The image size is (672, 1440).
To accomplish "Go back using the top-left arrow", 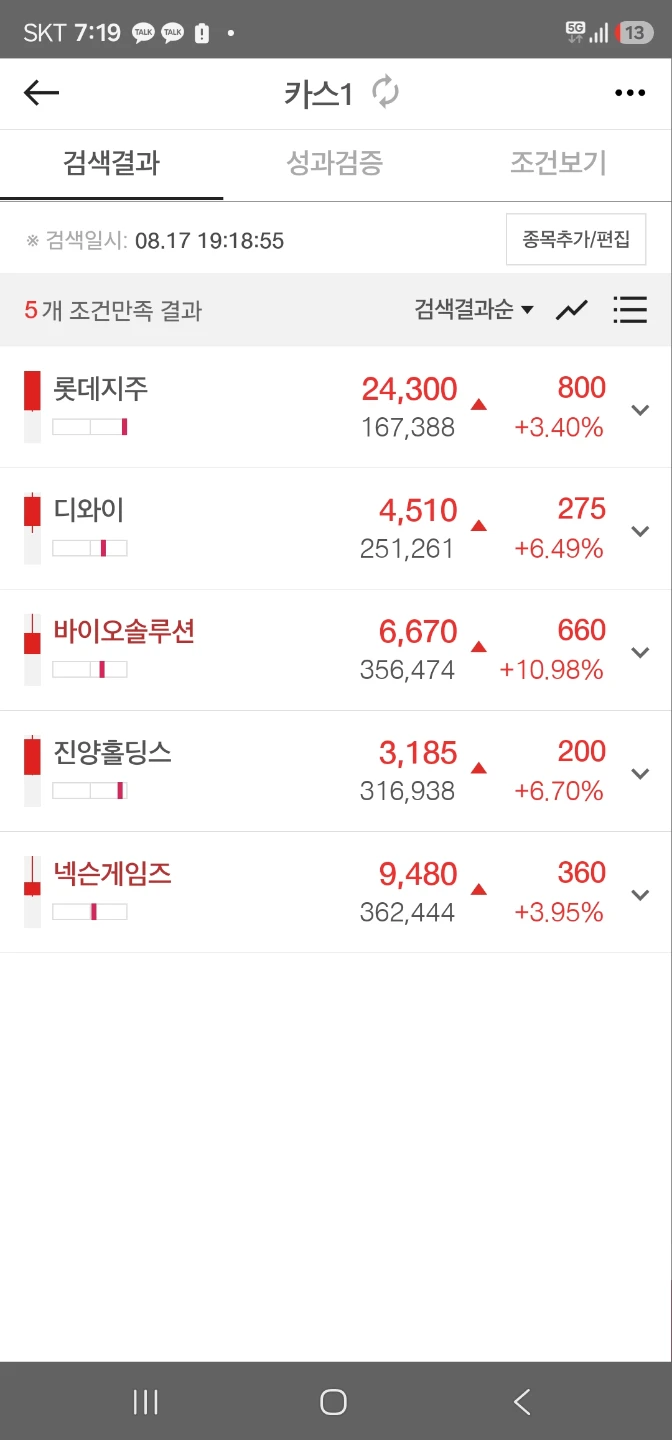I will coord(41,93).
